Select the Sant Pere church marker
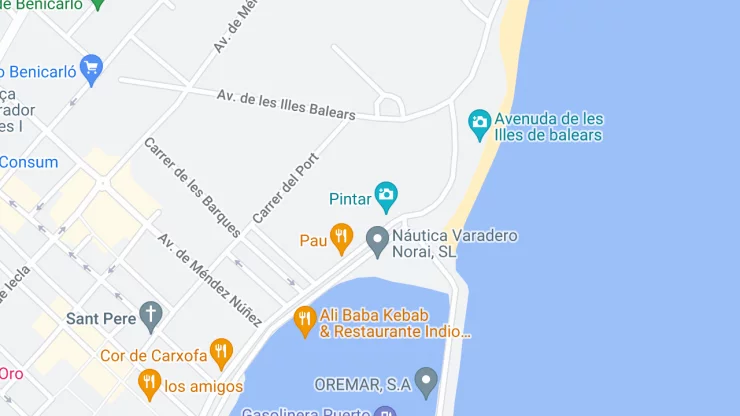 coord(150,314)
